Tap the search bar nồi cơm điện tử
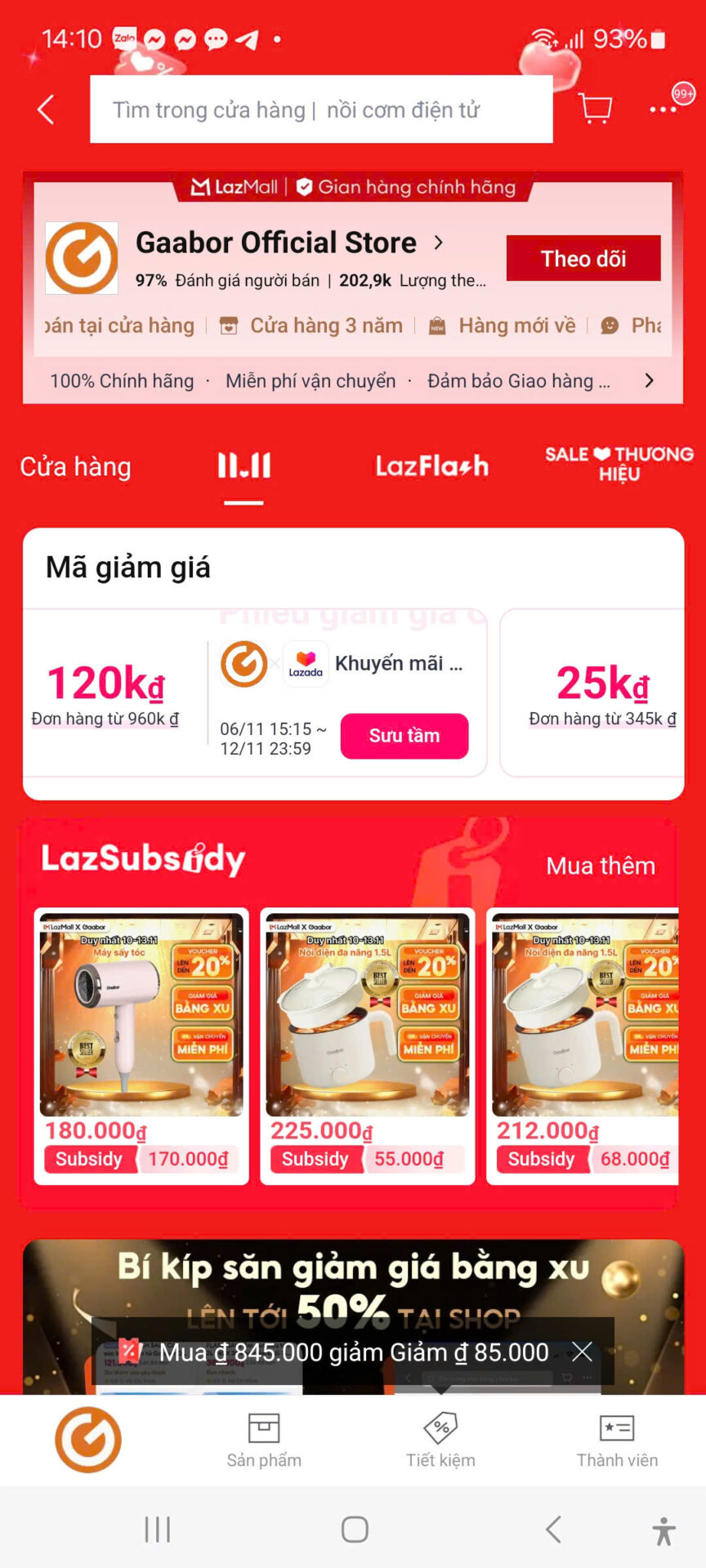Viewport: 706px width, 1568px height. [x=320, y=109]
